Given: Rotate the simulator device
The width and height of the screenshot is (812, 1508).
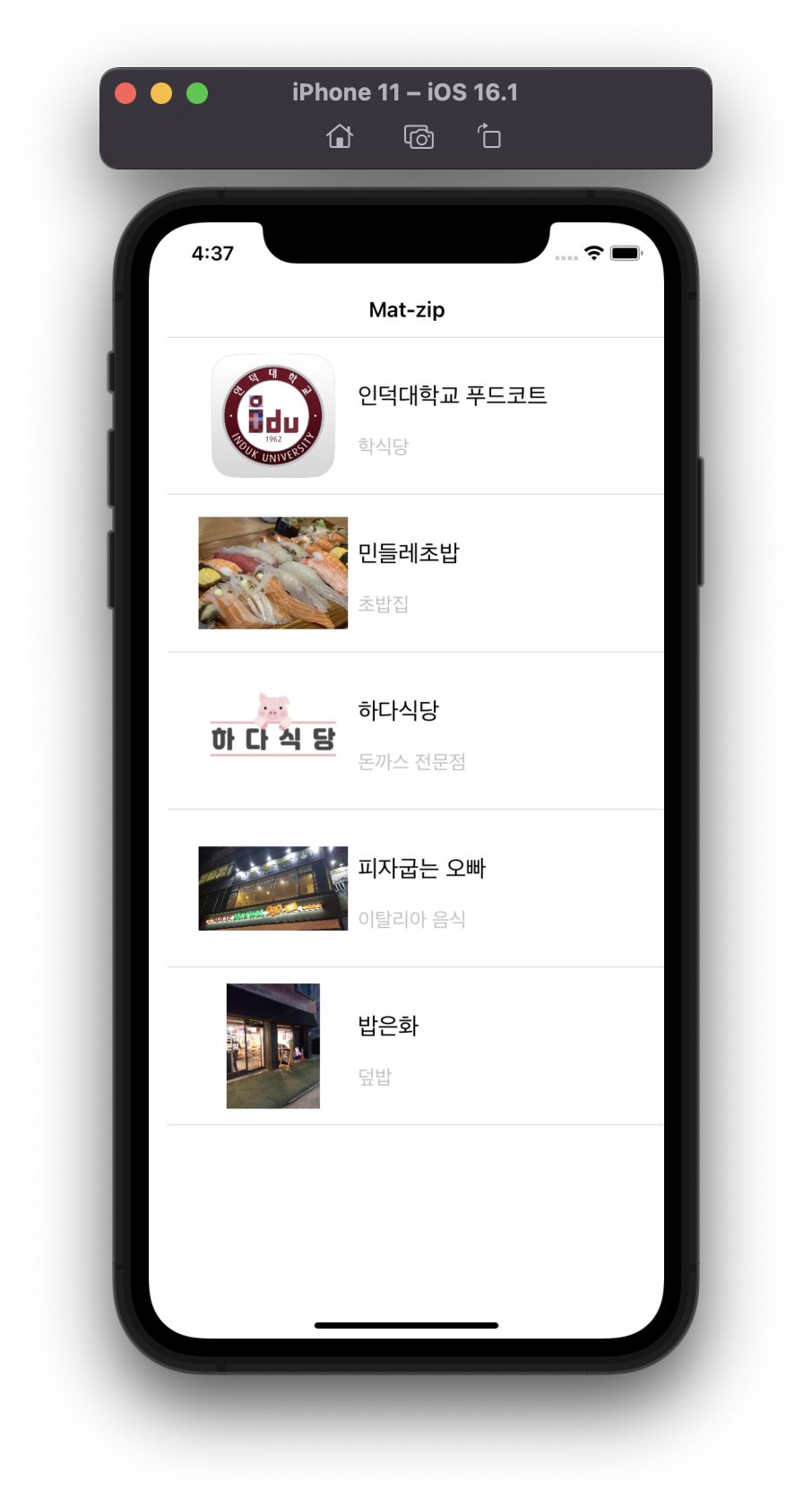Looking at the screenshot, I should click(489, 136).
